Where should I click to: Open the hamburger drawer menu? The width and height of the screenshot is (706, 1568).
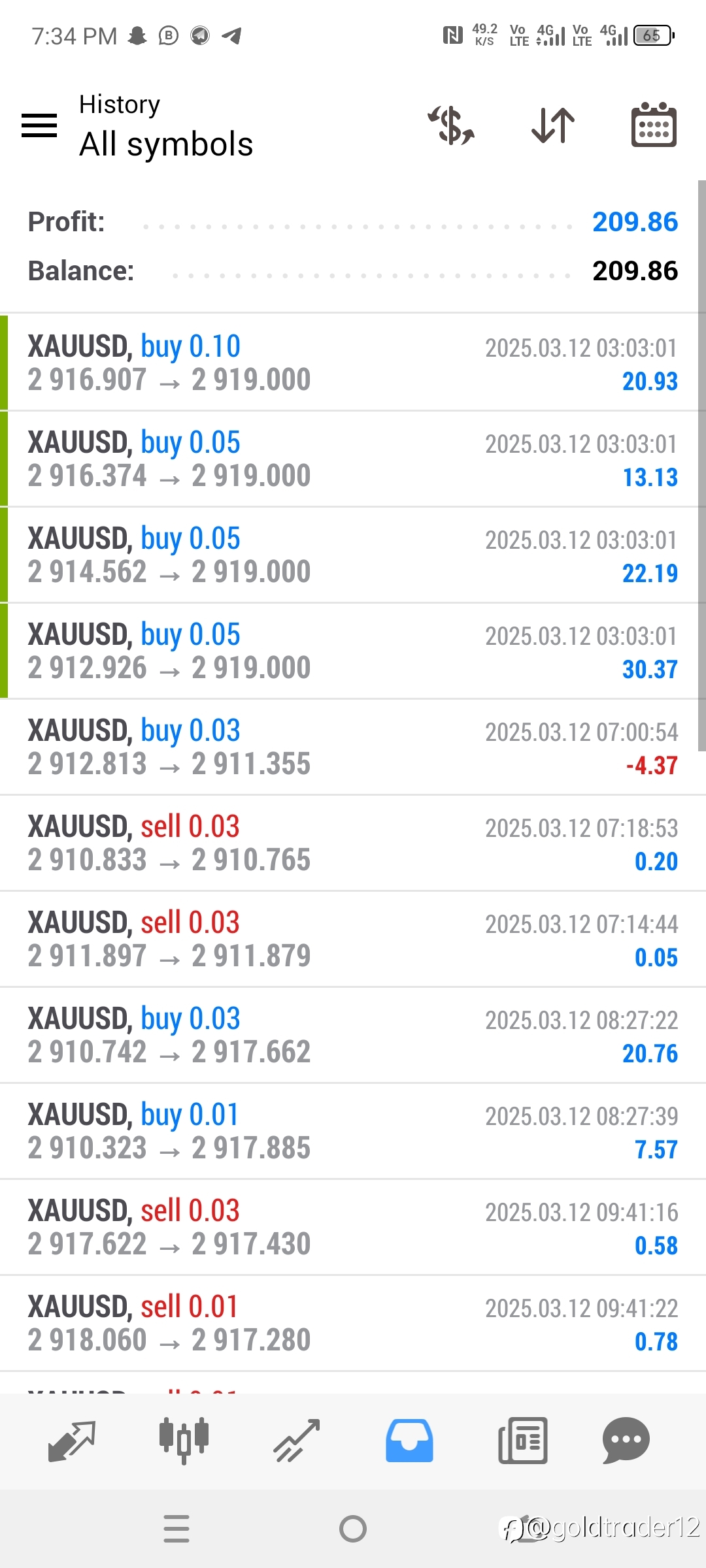pos(39,125)
